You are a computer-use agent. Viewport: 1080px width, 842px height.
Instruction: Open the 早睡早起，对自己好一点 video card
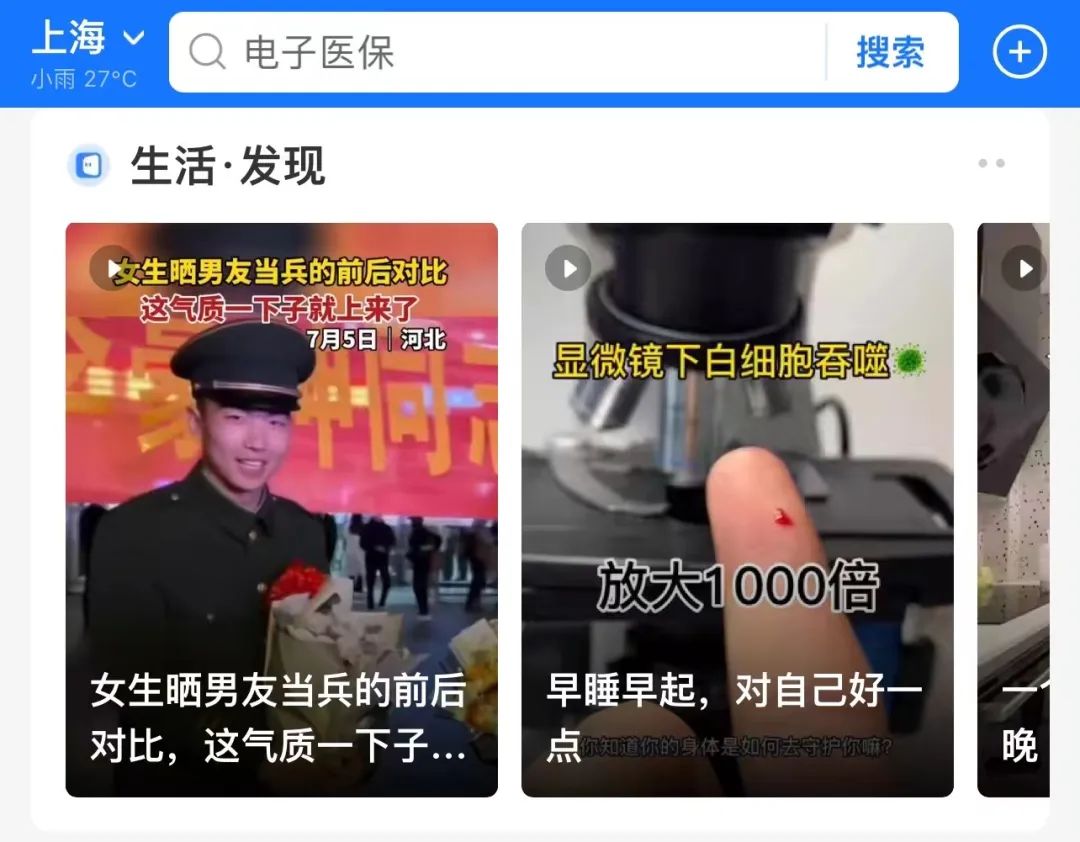tap(737, 510)
